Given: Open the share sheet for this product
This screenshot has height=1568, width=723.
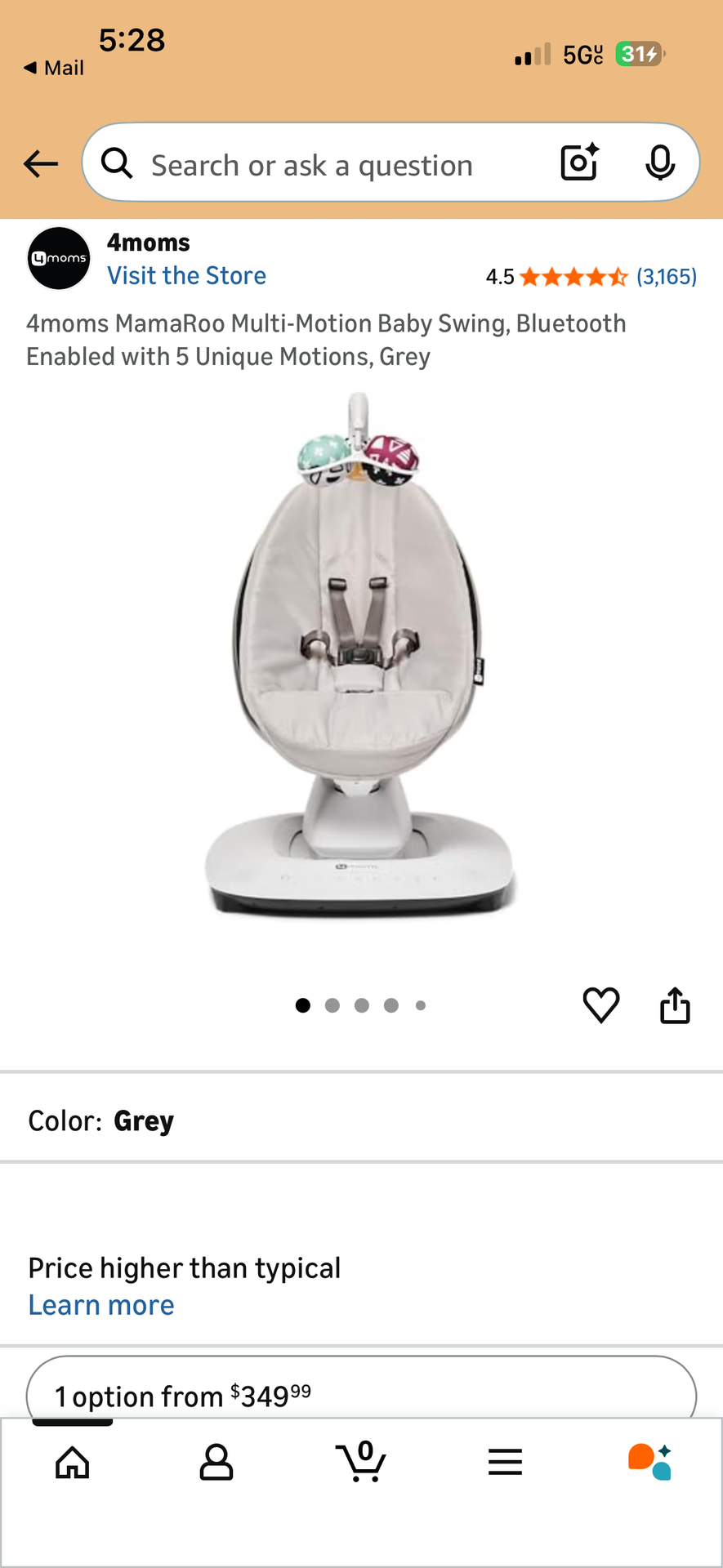Looking at the screenshot, I should tap(674, 1005).
